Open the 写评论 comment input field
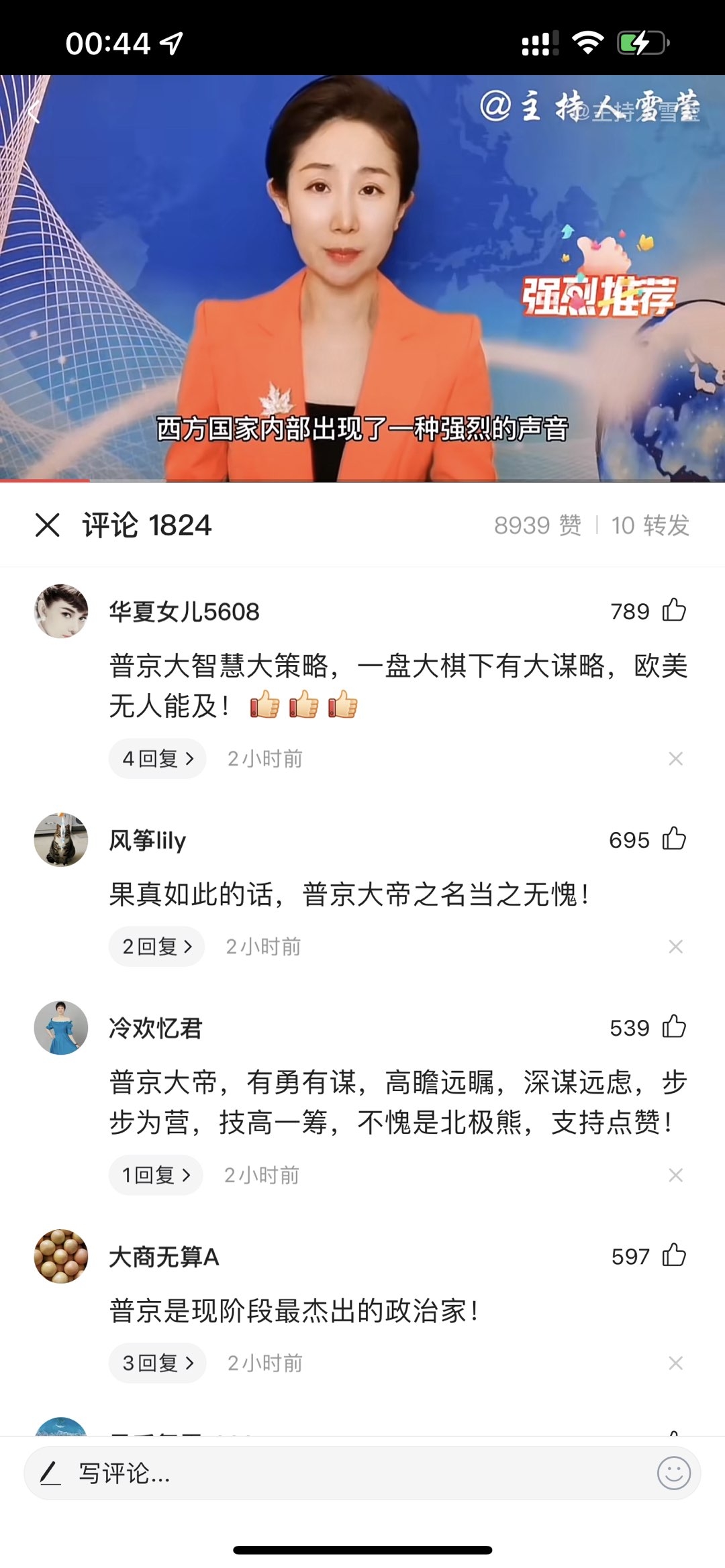The image size is (725, 1568). click(x=336, y=1473)
